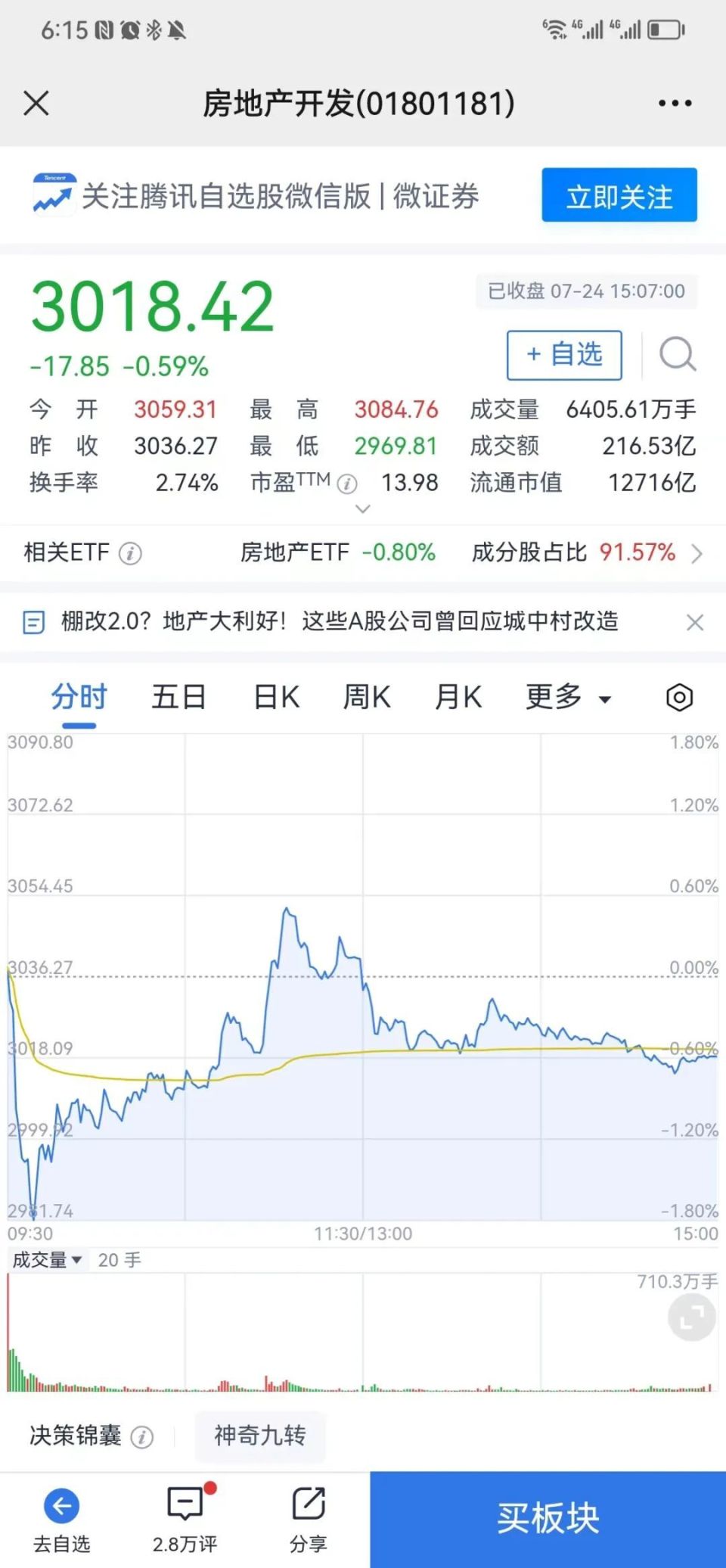Open the search magnifier icon
This screenshot has height=1568, width=726.
coord(678,354)
